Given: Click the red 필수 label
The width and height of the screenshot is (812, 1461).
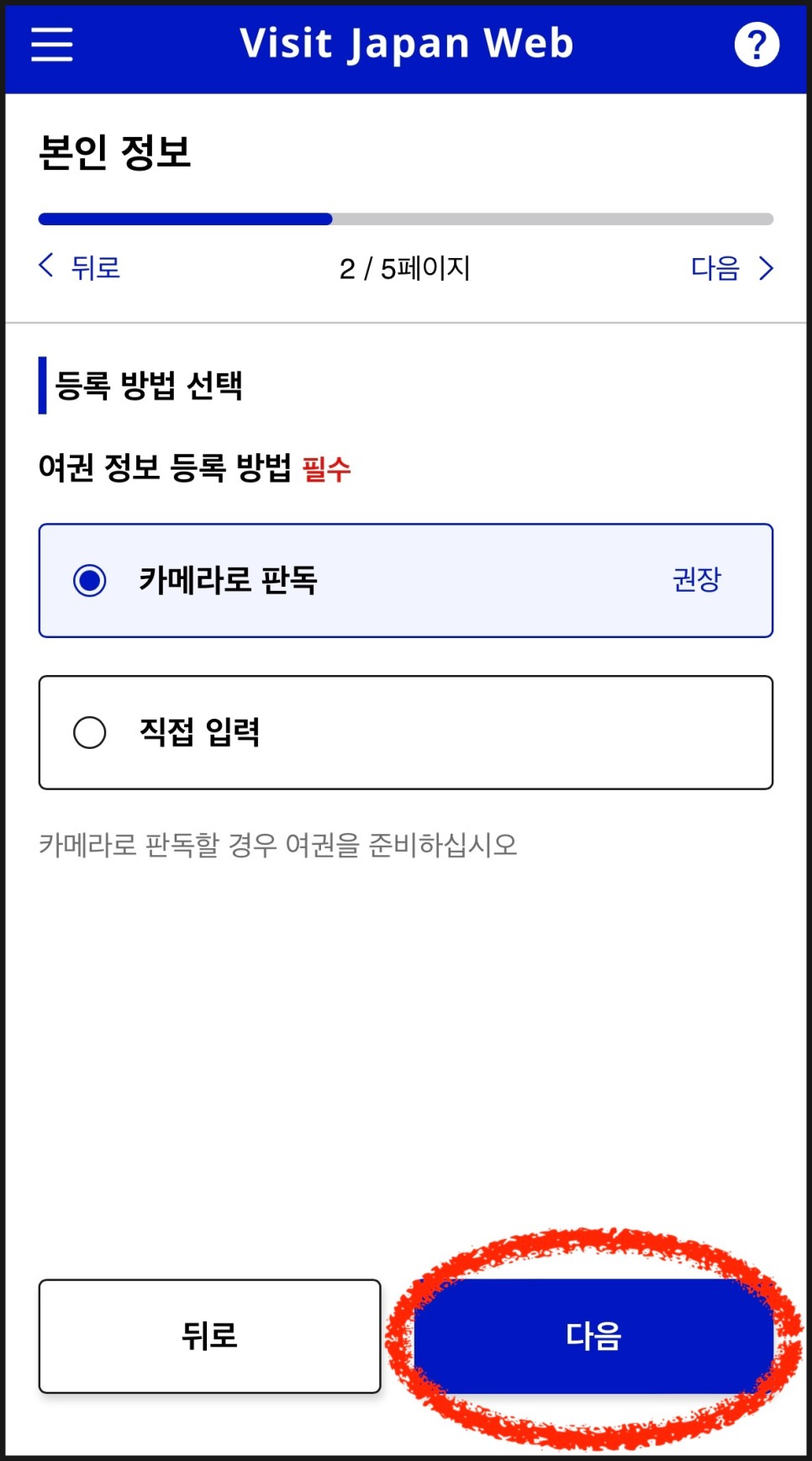Looking at the screenshot, I should 330,470.
